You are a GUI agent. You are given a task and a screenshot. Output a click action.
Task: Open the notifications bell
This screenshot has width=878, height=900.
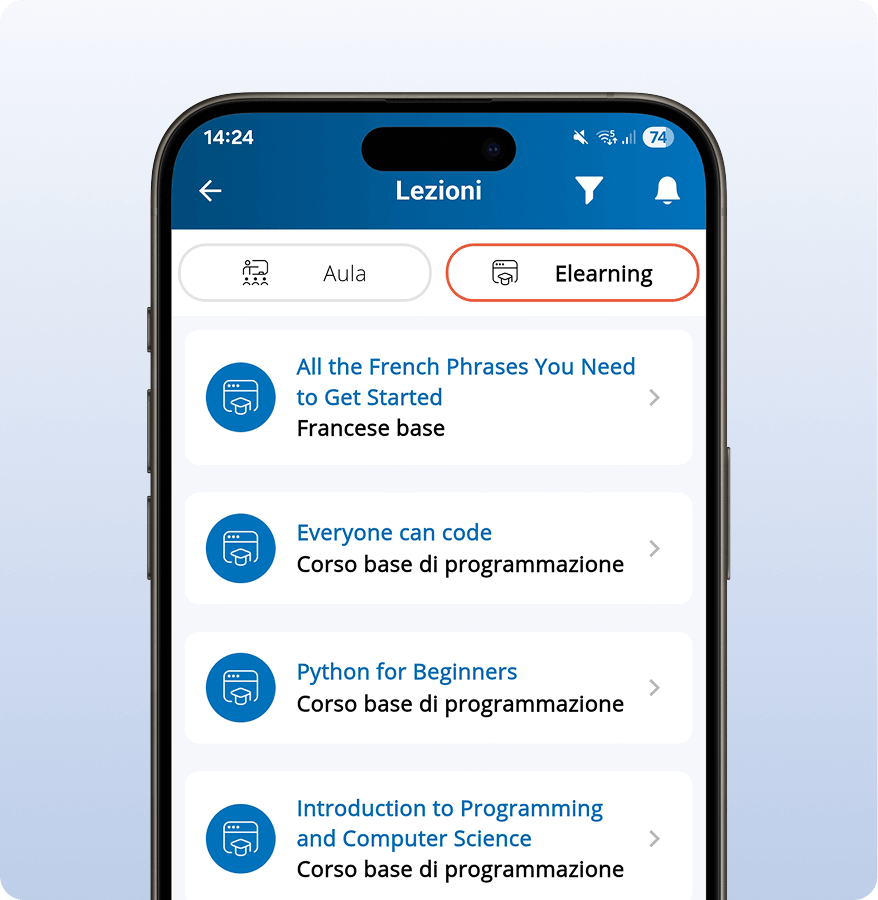(667, 190)
